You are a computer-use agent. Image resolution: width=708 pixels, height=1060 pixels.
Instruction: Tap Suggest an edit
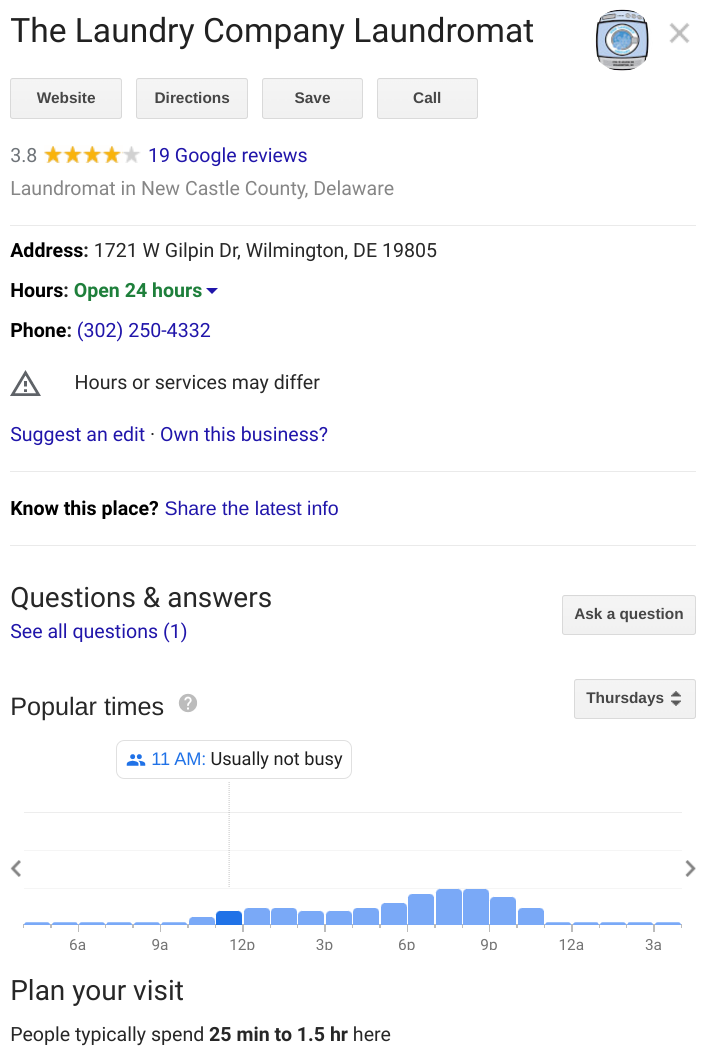click(77, 434)
